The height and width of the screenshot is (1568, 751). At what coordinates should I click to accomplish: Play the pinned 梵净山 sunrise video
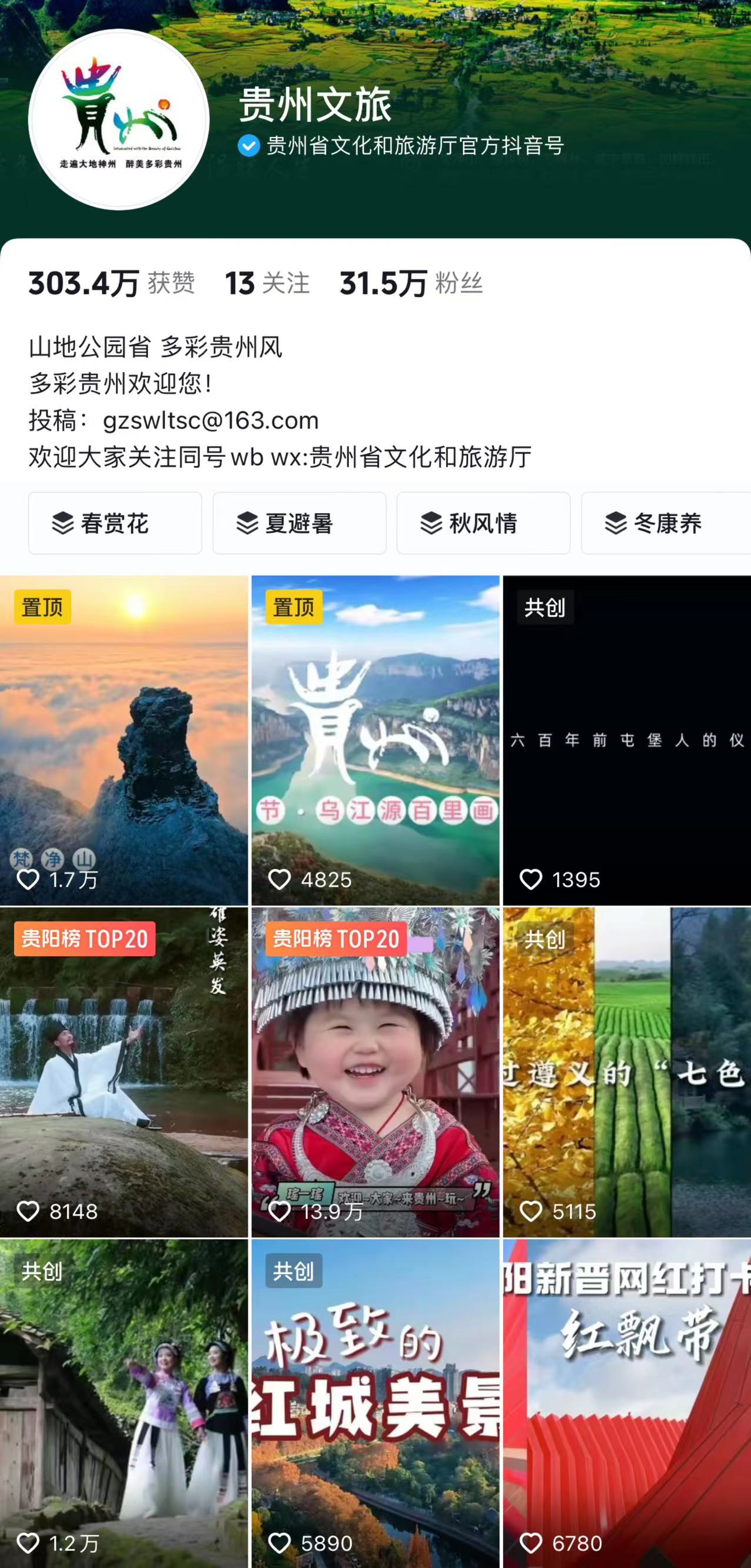(124, 739)
